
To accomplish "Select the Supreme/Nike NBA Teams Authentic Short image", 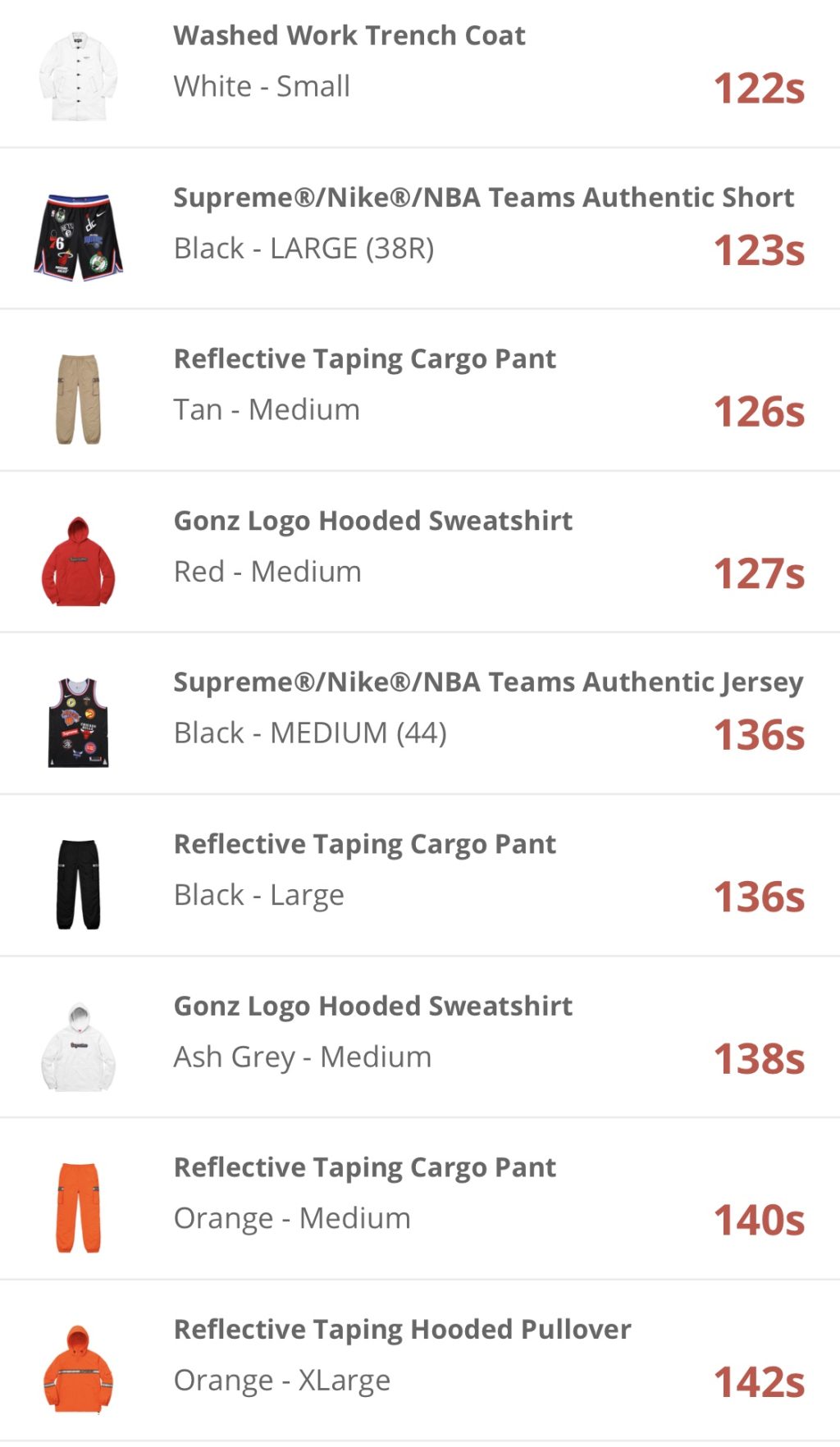I will pos(80,234).
